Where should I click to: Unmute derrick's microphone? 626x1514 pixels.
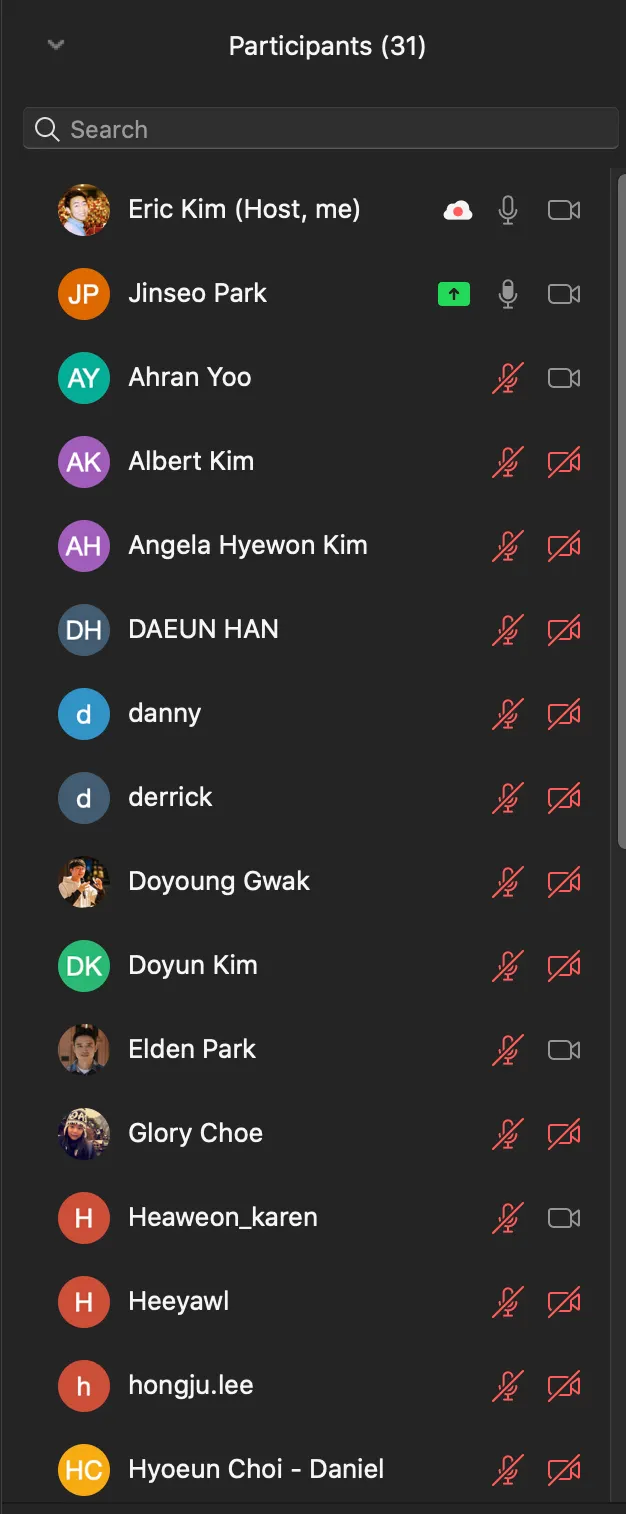tap(508, 798)
